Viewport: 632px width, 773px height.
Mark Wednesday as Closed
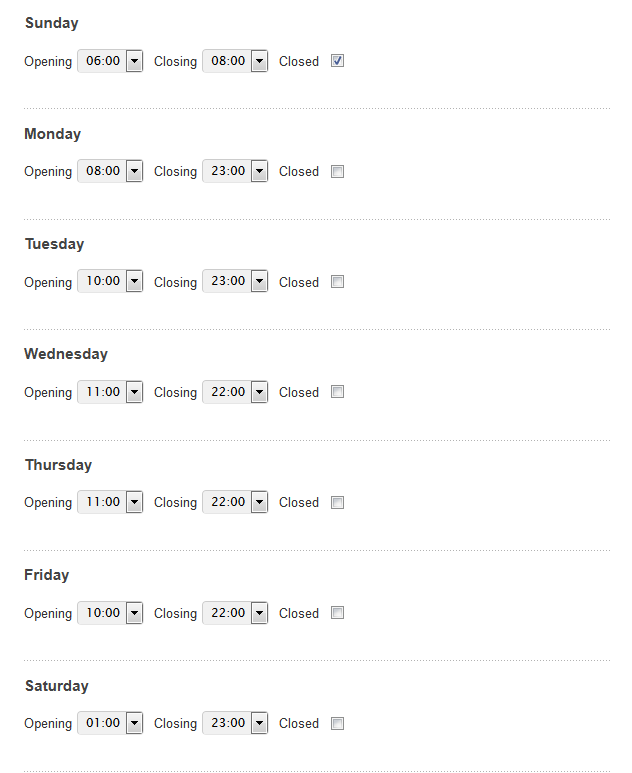click(338, 392)
